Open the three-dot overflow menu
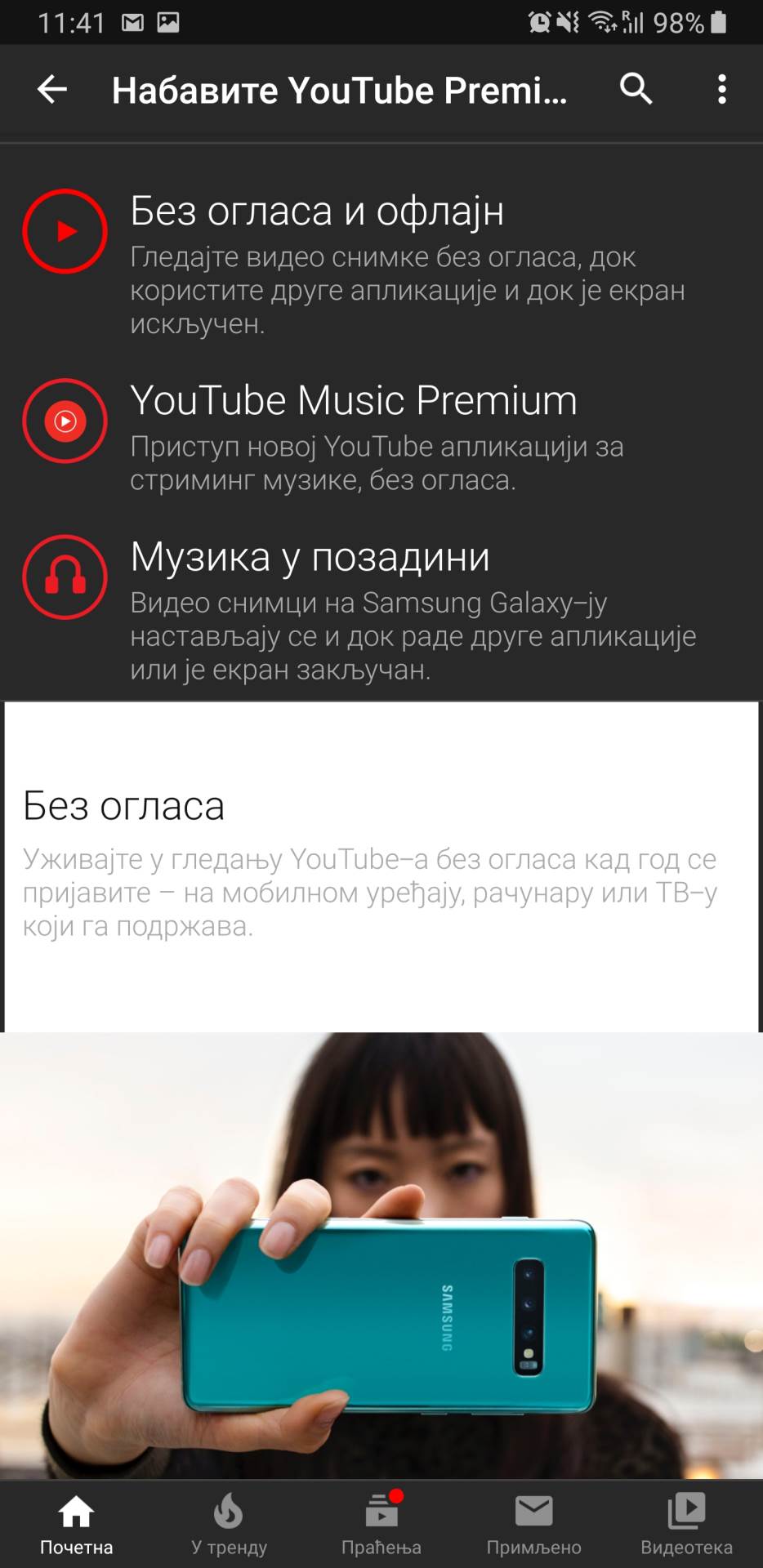Screen dimensions: 763x1568 721,89
